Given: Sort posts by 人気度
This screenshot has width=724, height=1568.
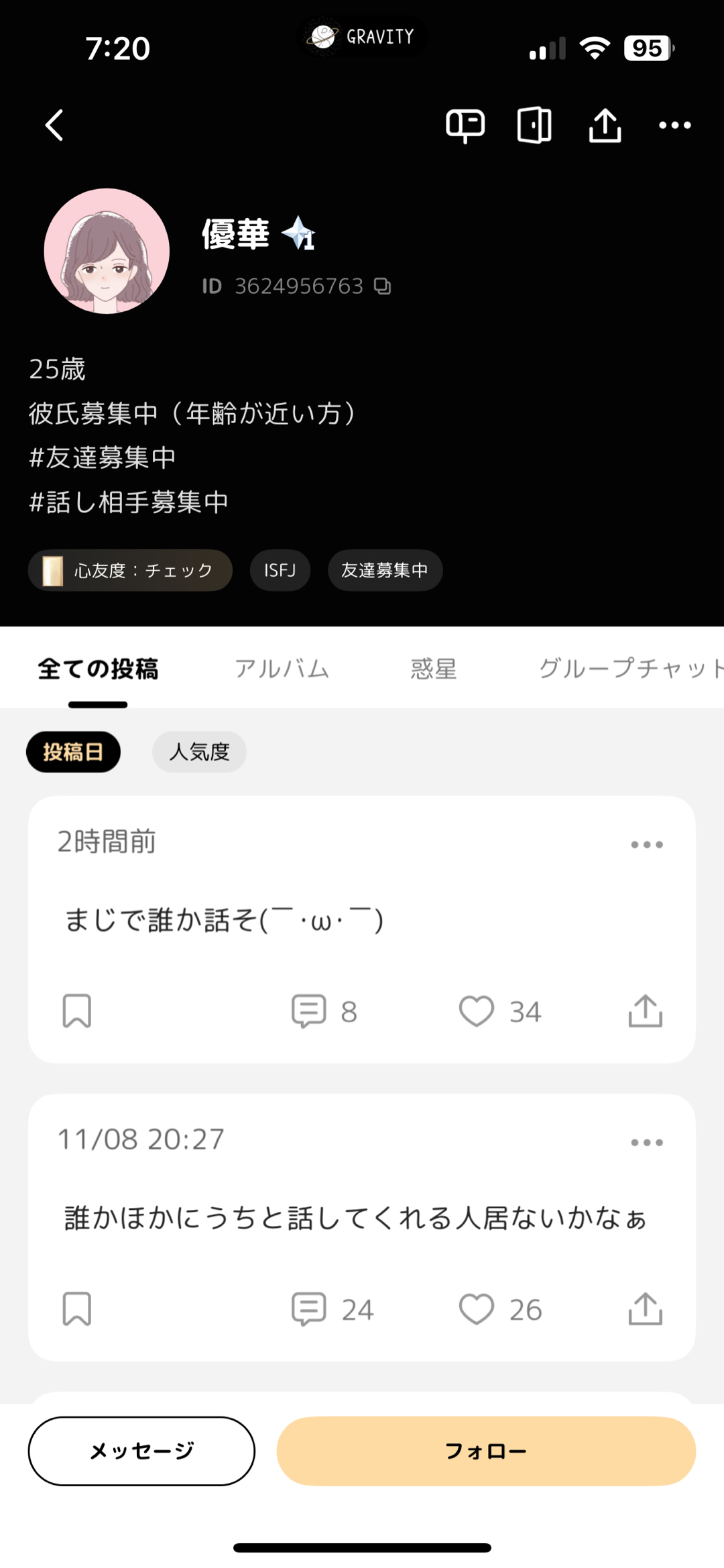Looking at the screenshot, I should click(x=199, y=752).
